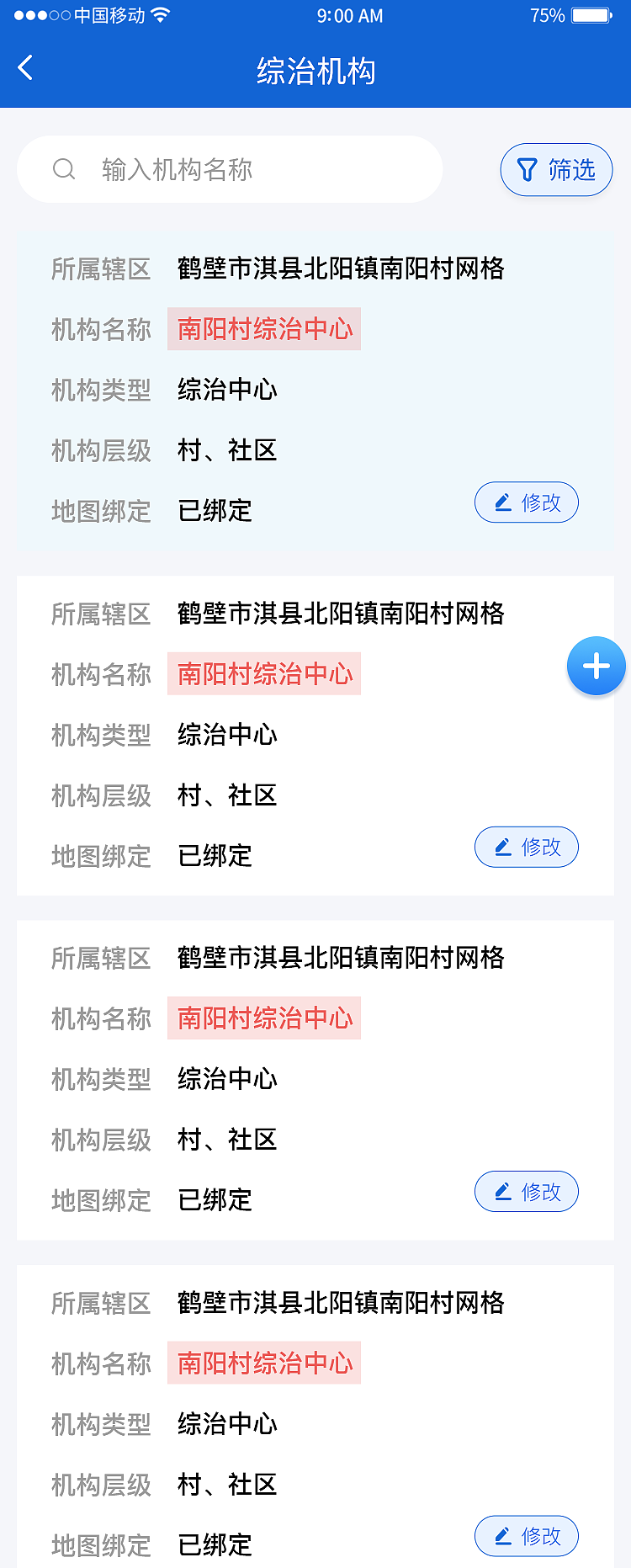Screen dimensions: 631x1568
Task: Tap the back arrow to leave 综治机构 page
Action: [x=25, y=67]
